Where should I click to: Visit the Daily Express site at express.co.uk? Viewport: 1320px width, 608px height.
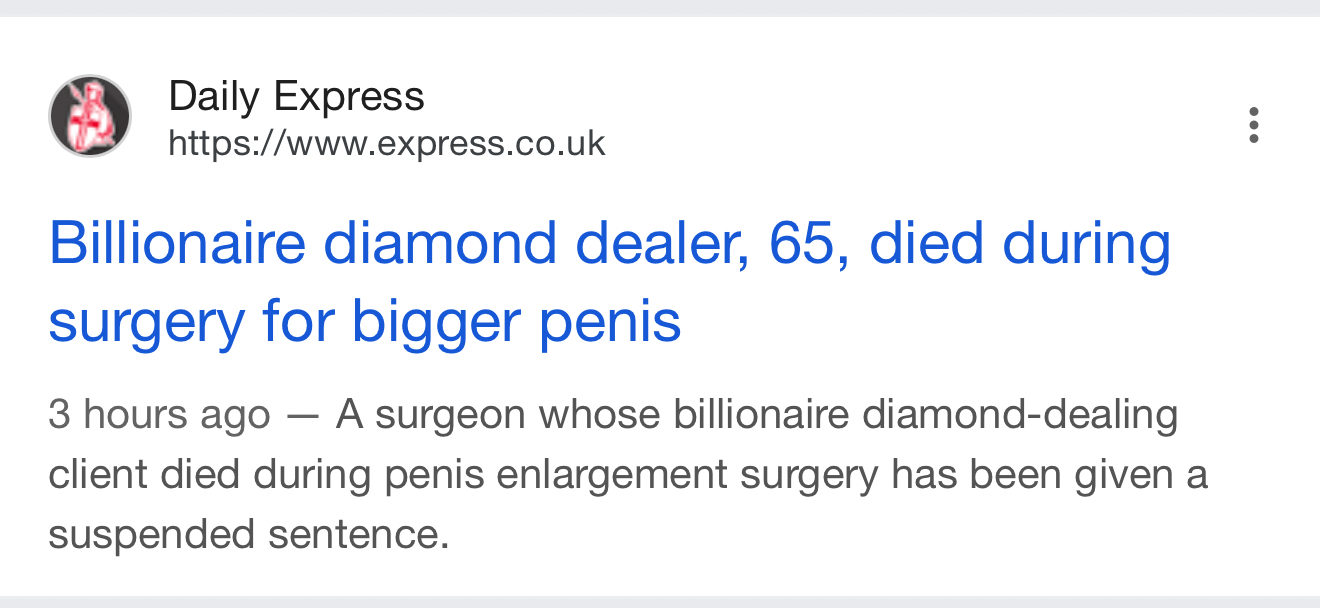point(386,144)
